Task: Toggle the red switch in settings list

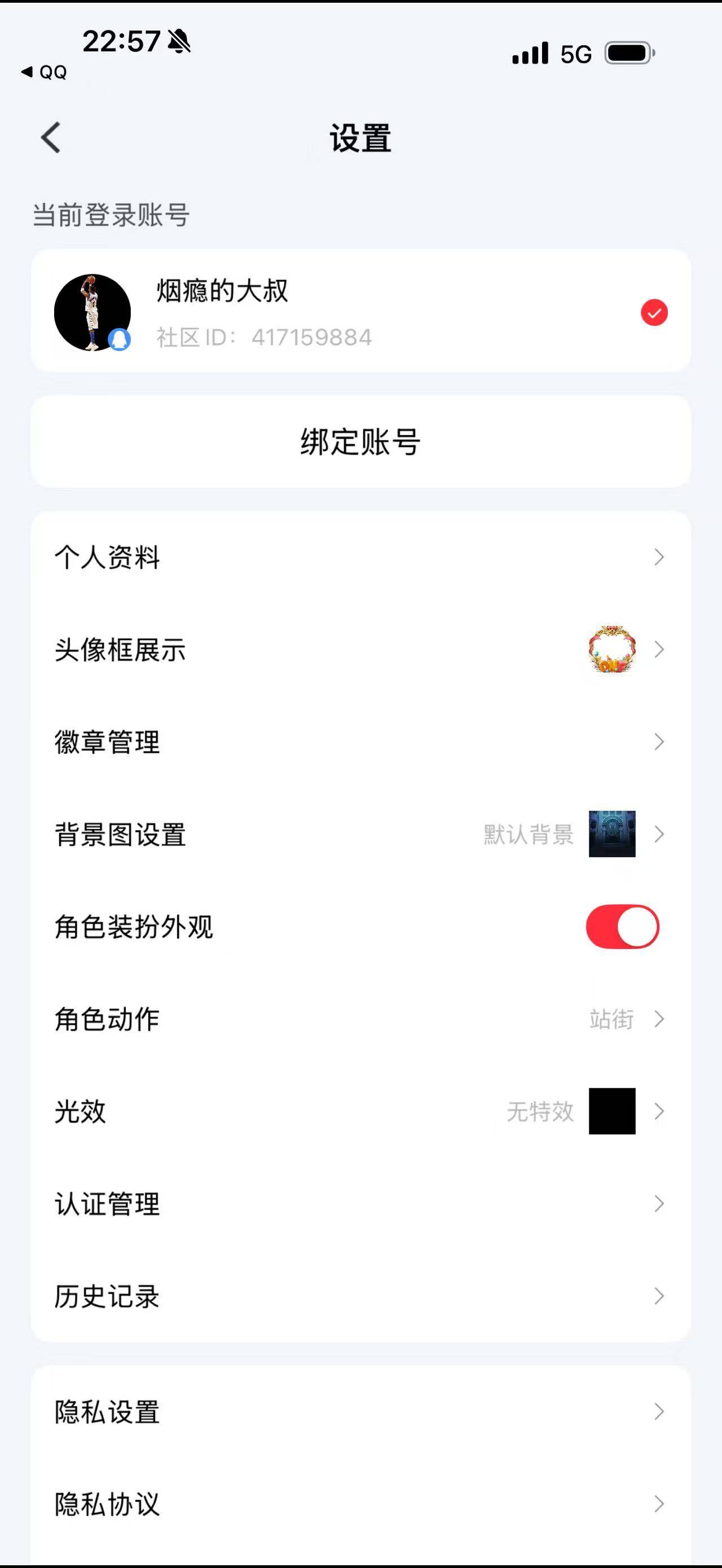Action: coord(620,926)
